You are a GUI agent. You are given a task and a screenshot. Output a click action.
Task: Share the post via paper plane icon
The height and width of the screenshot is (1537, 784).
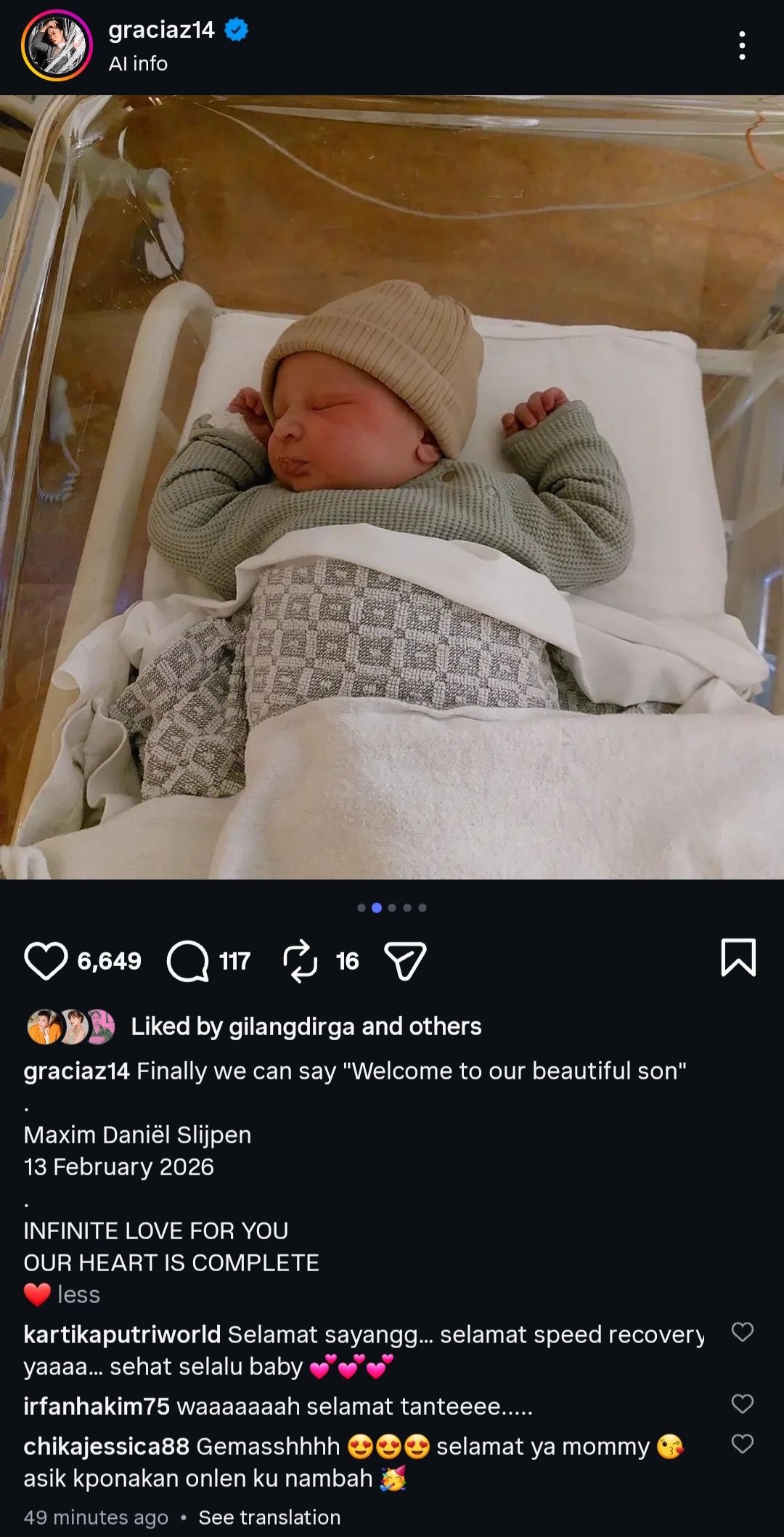point(405,961)
